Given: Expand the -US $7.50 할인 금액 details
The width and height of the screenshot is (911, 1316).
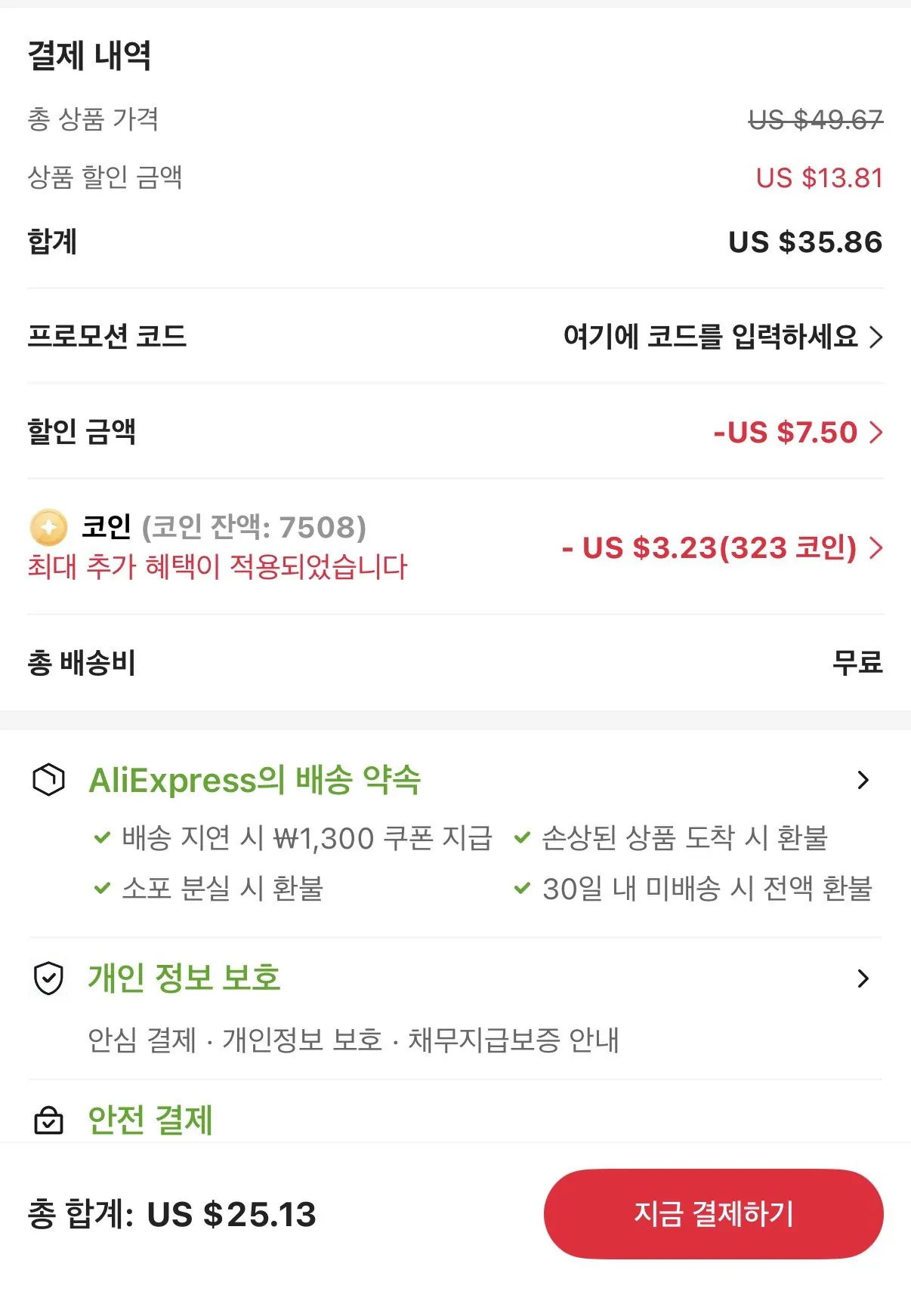Looking at the screenshot, I should click(876, 433).
